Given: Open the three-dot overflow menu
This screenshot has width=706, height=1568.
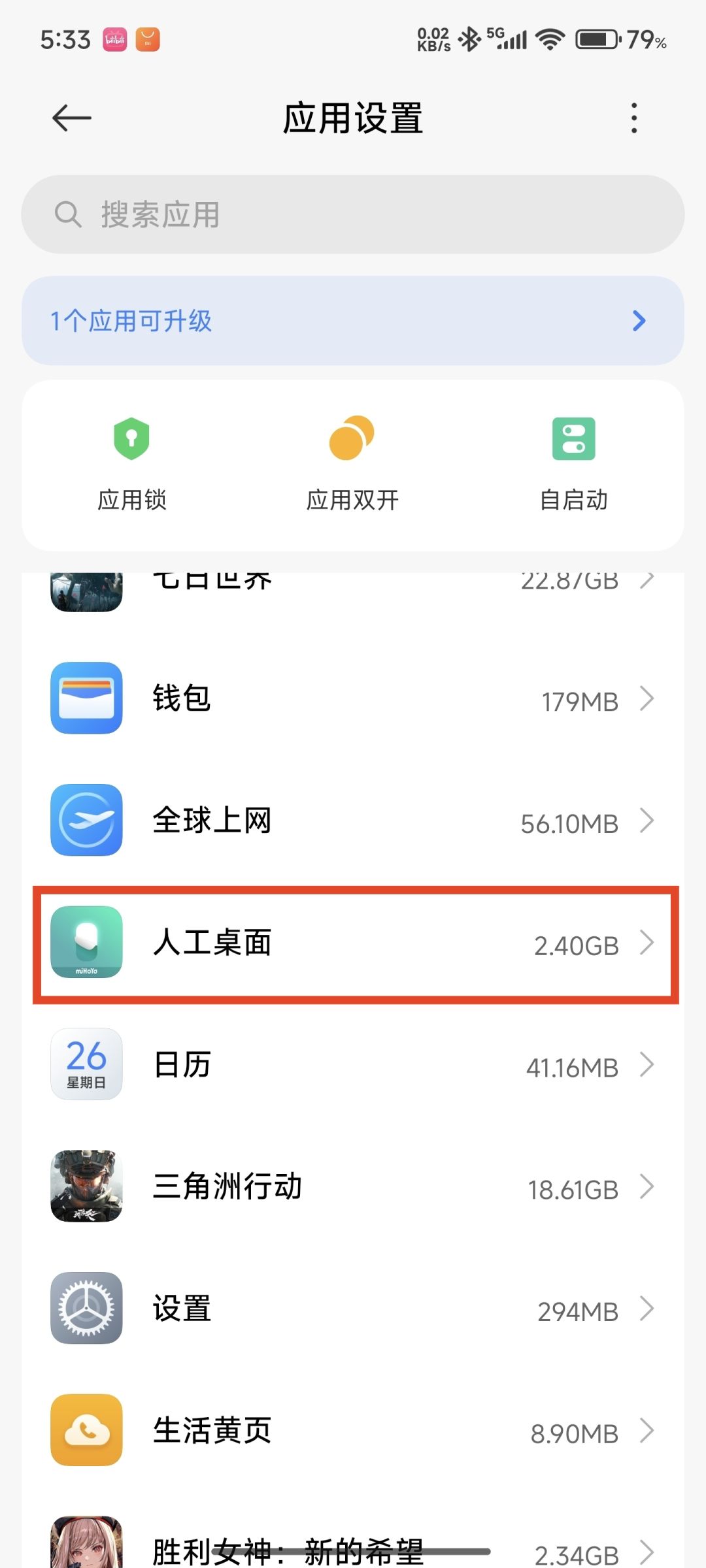Looking at the screenshot, I should click(633, 118).
